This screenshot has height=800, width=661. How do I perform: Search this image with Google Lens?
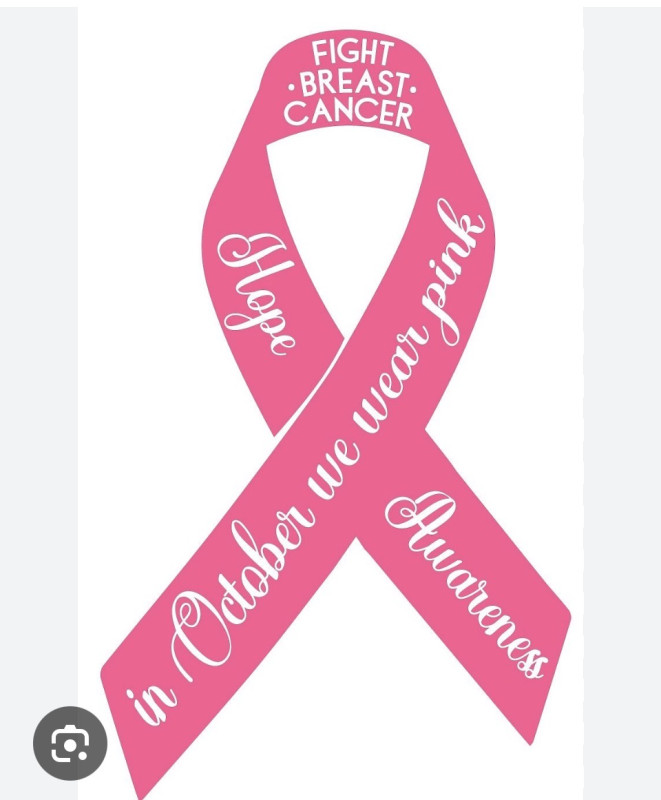[x=70, y=743]
